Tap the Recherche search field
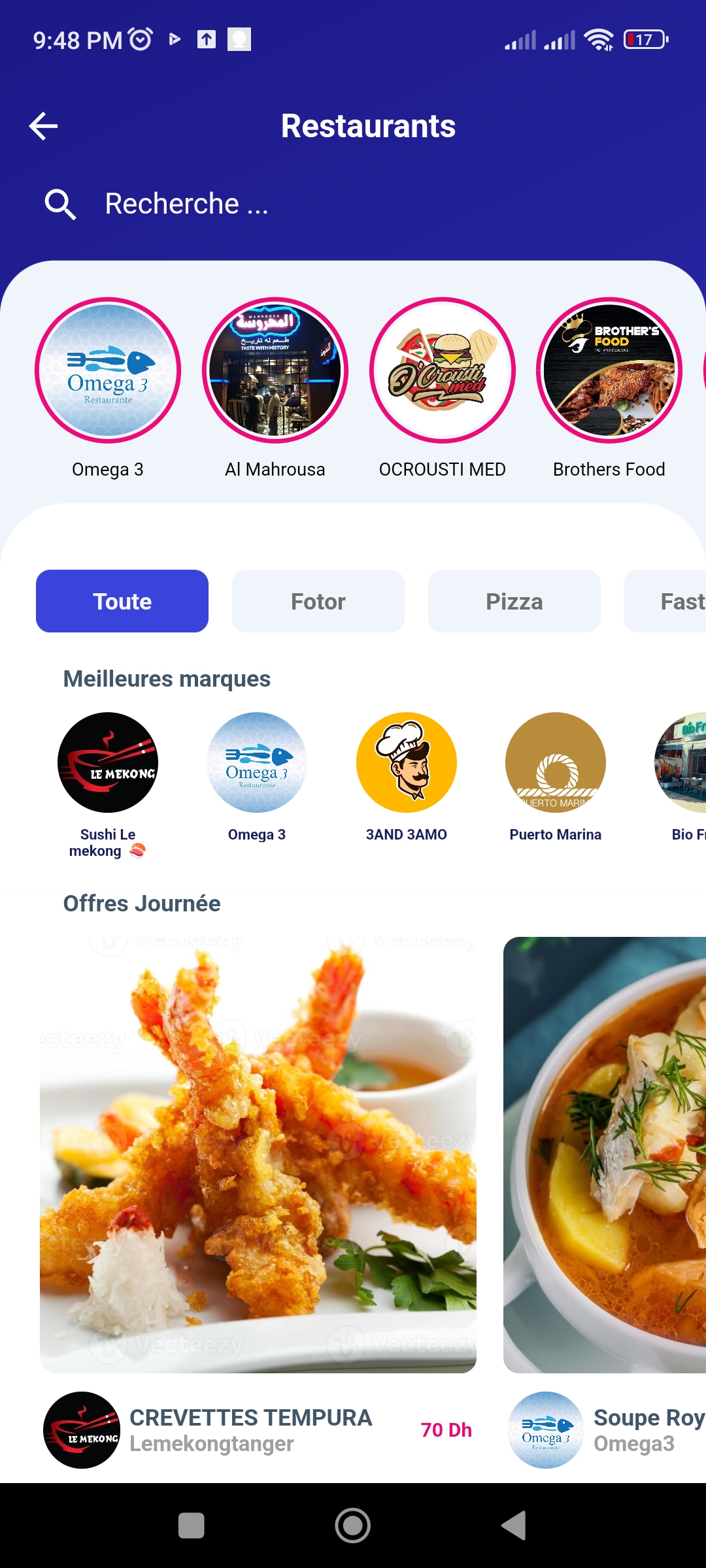The height and width of the screenshot is (1568, 706). 353,204
